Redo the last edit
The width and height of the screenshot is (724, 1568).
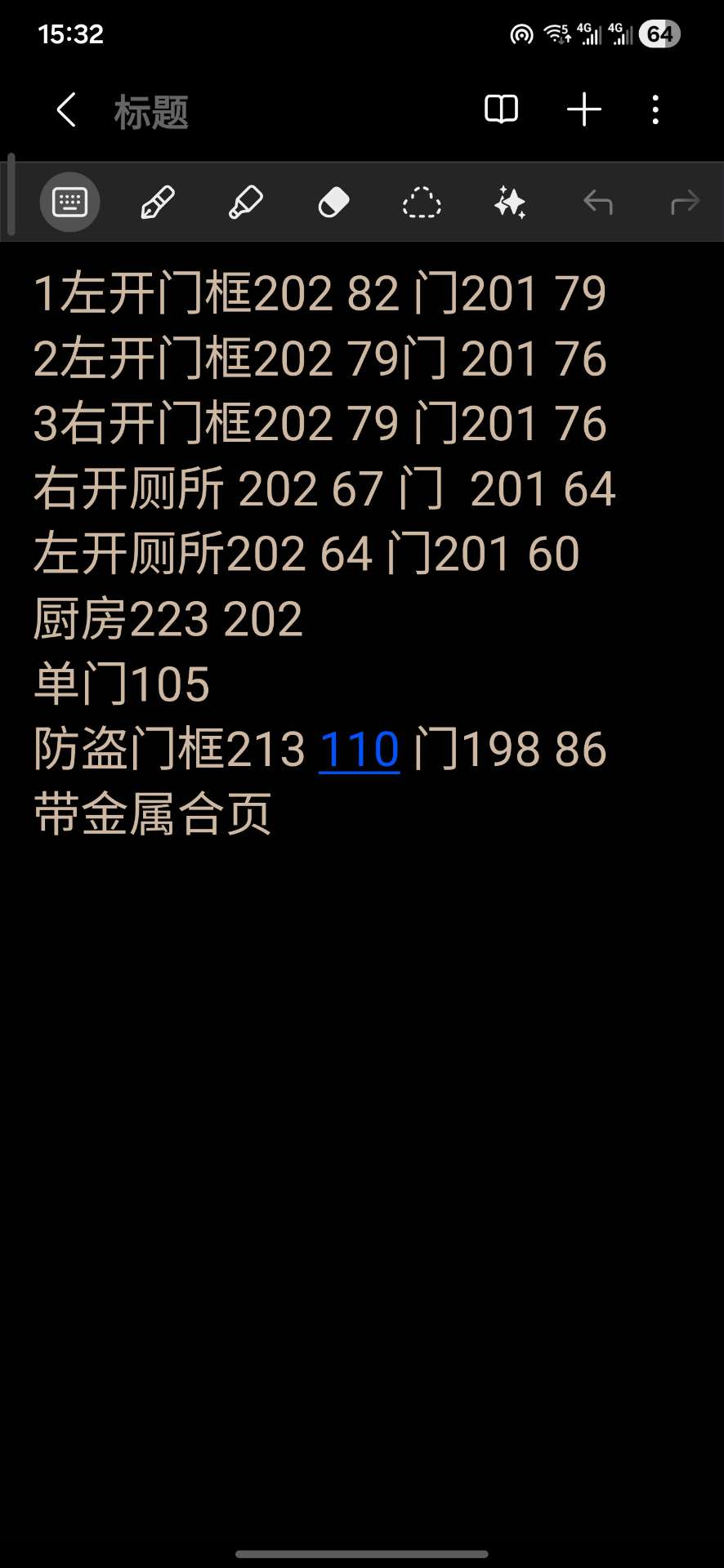685,202
